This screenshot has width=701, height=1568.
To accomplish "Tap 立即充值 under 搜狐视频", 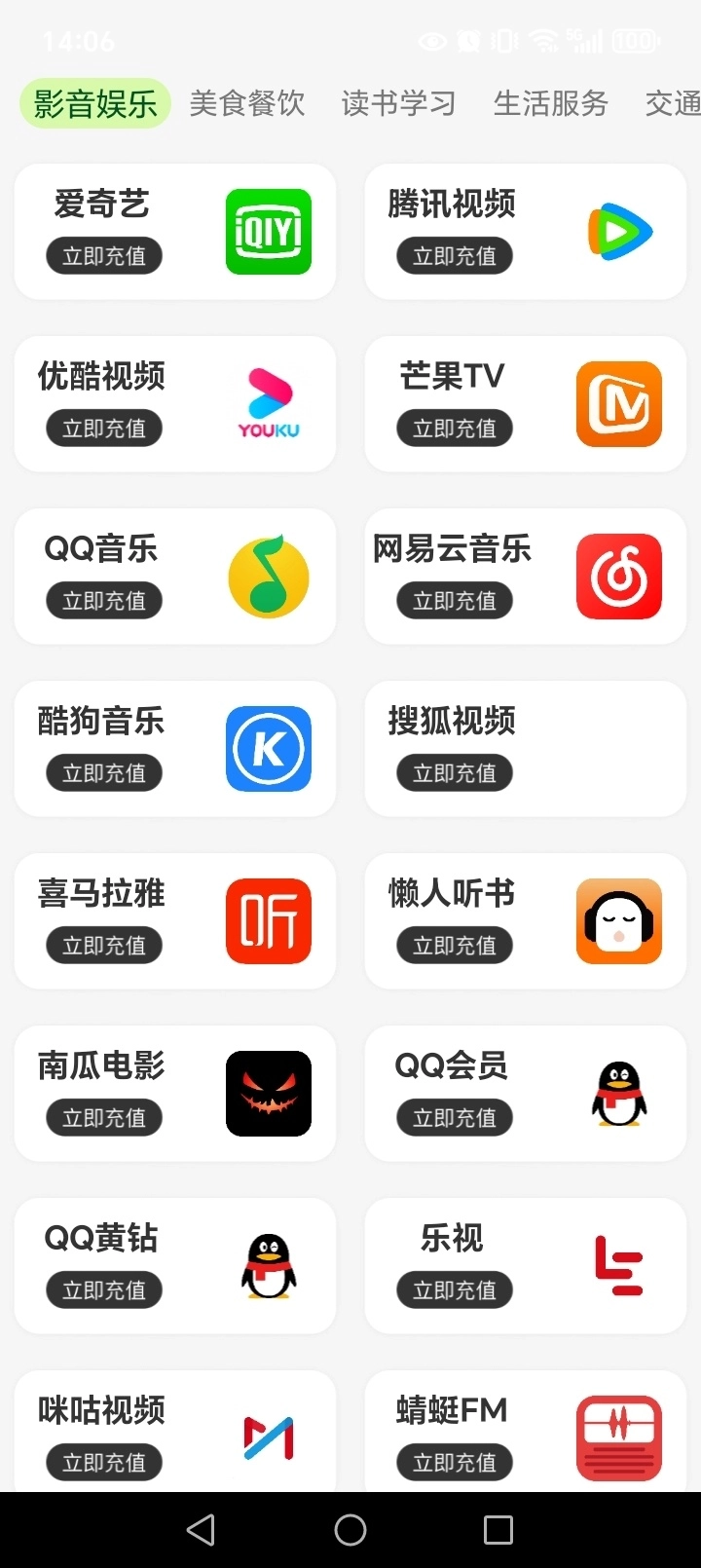I will click(x=455, y=772).
